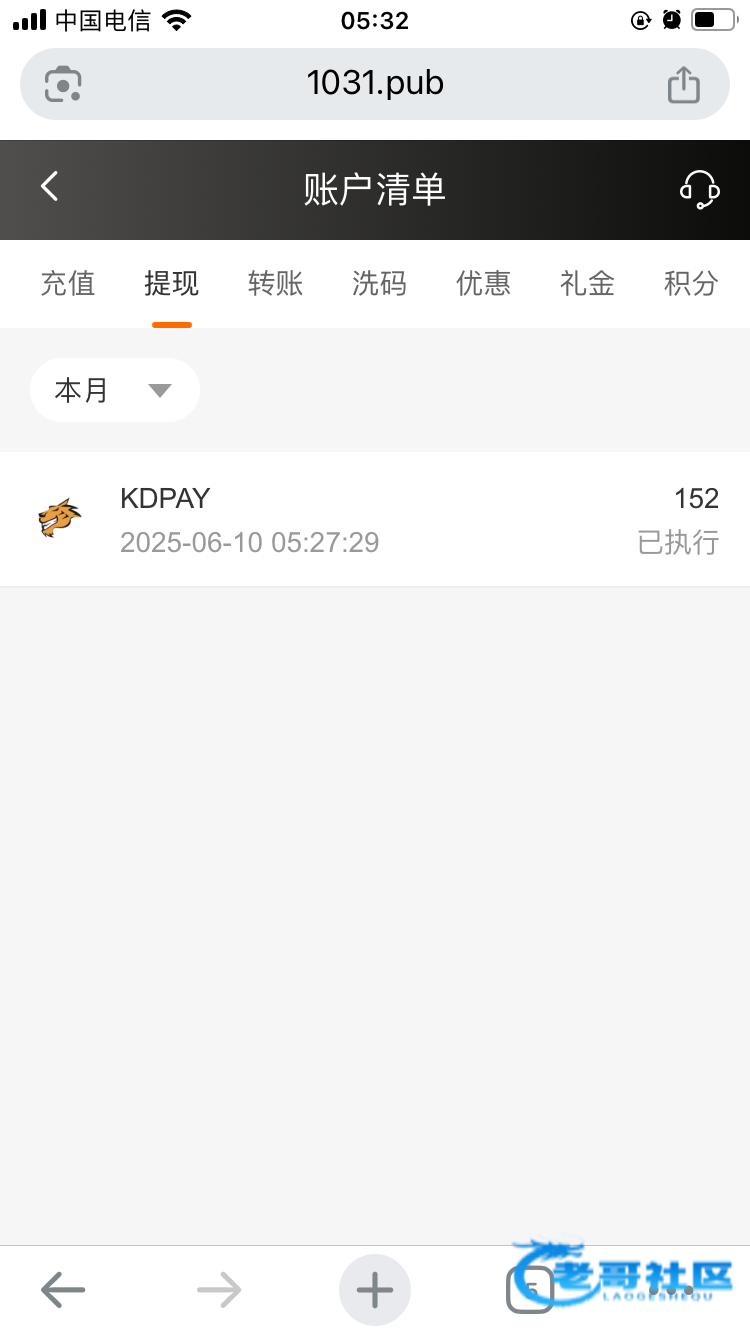
Task: Switch to the 优惠 tab
Action: (484, 284)
